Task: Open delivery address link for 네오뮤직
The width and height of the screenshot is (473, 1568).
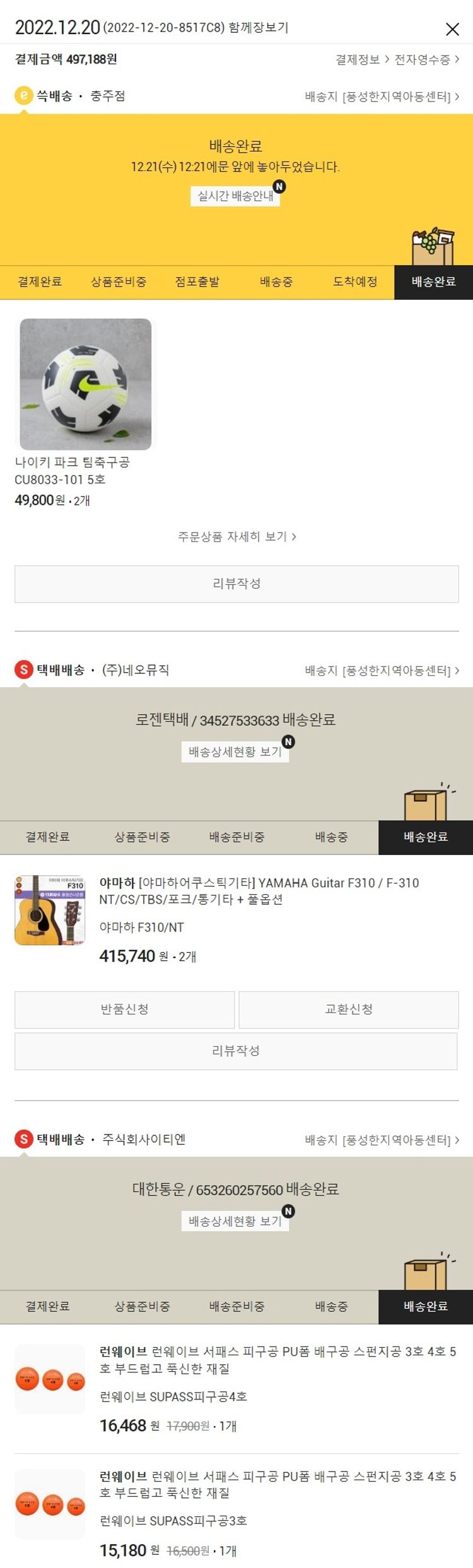Action: [x=382, y=670]
